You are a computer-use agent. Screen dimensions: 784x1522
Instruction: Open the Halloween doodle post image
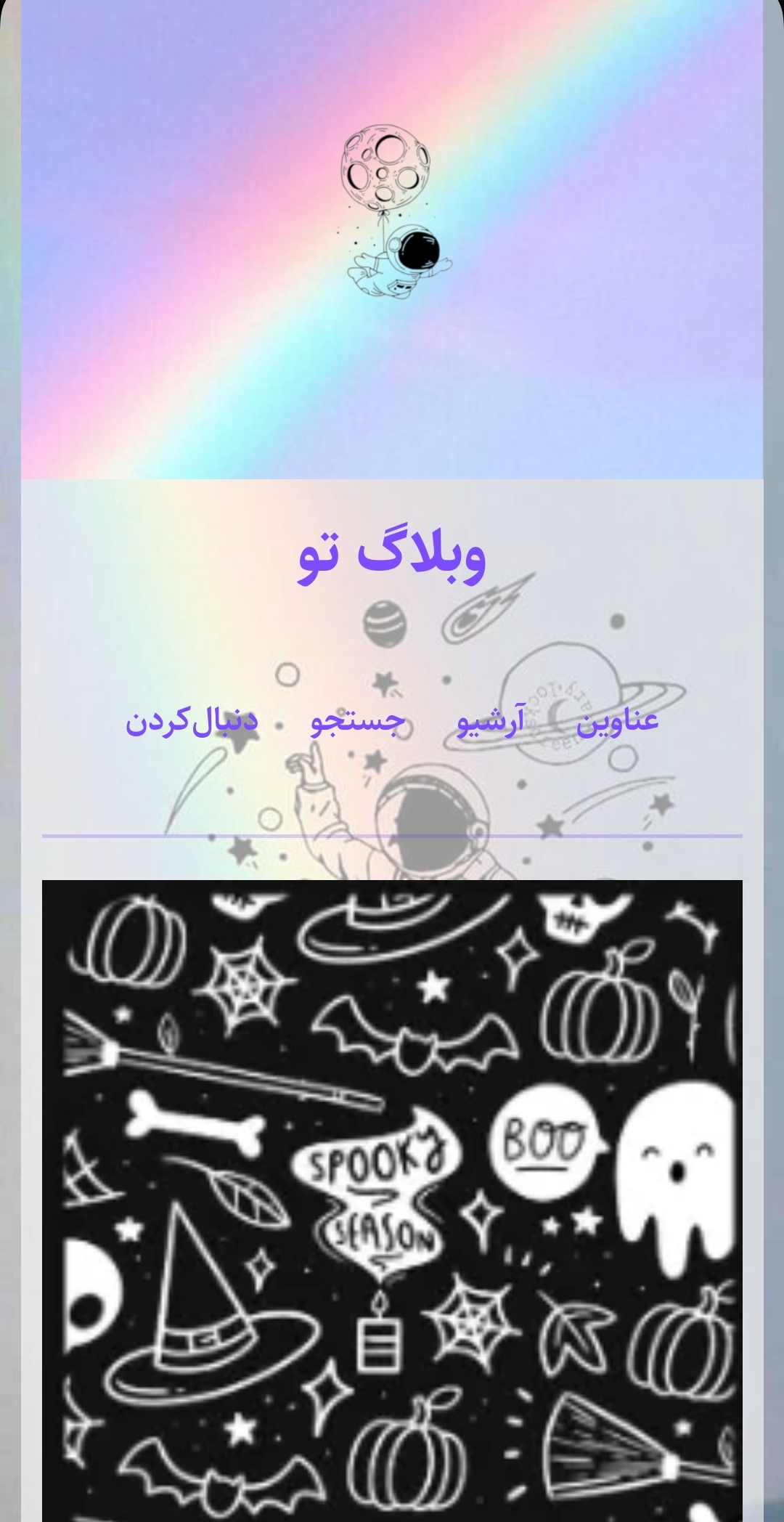(392, 1198)
